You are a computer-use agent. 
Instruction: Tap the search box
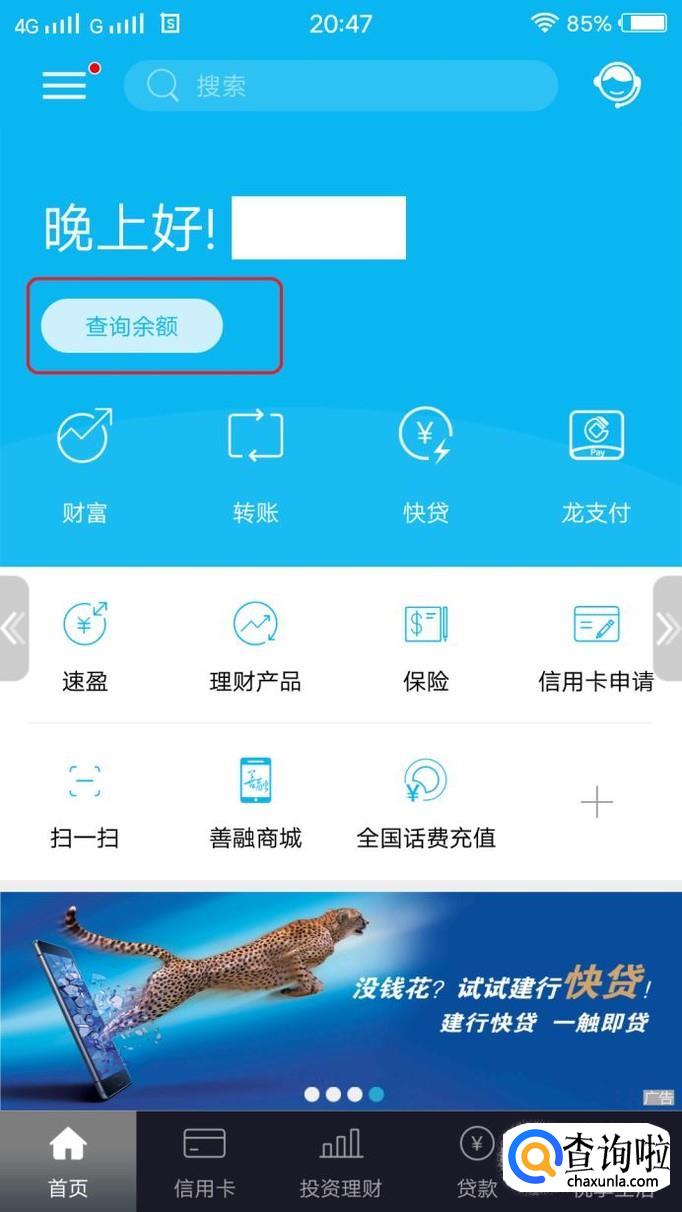[x=340, y=86]
